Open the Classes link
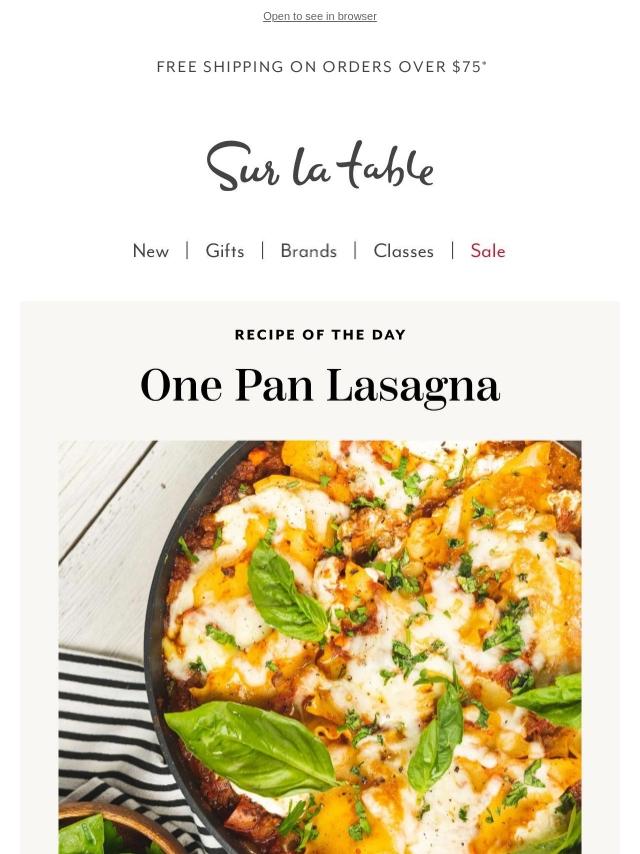 click(403, 251)
